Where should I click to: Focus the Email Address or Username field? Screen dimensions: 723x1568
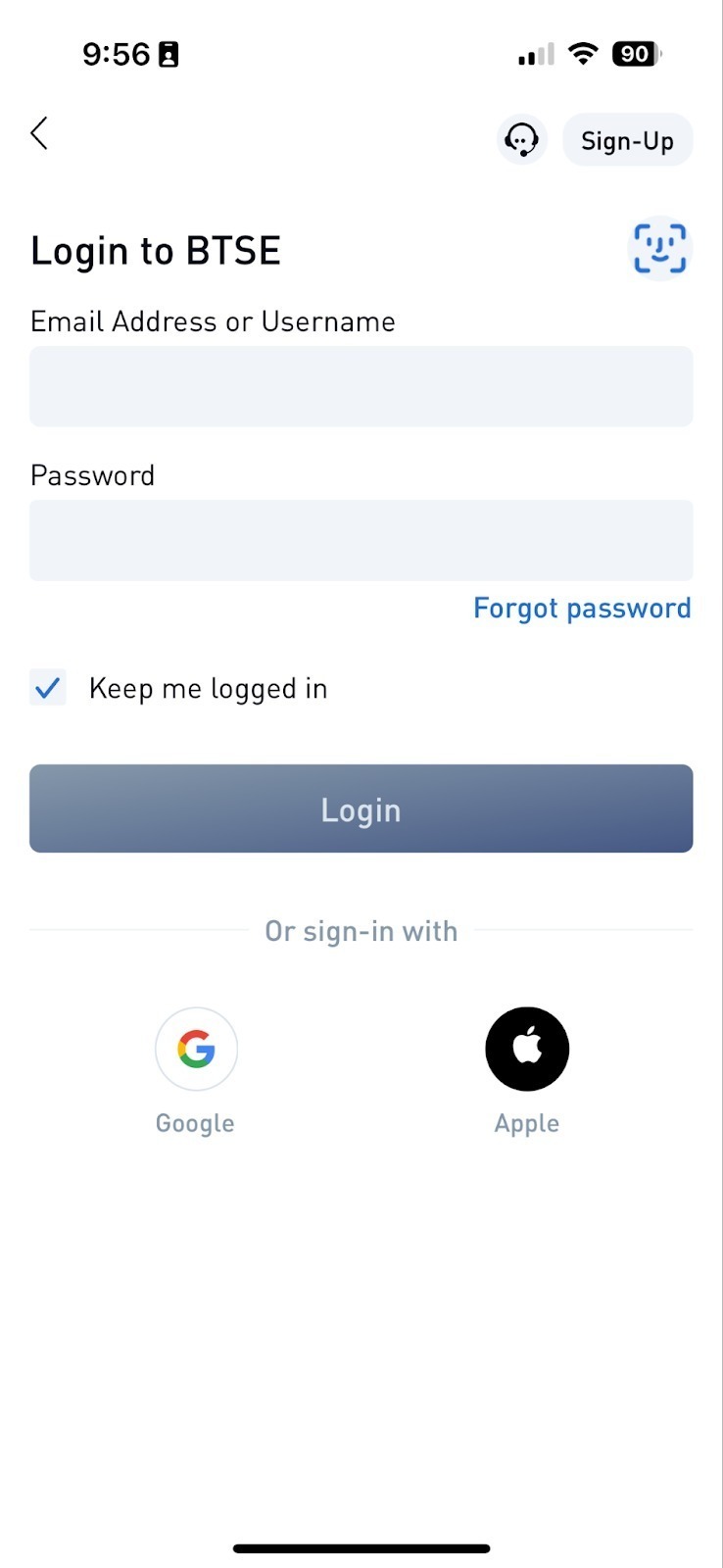click(x=361, y=386)
